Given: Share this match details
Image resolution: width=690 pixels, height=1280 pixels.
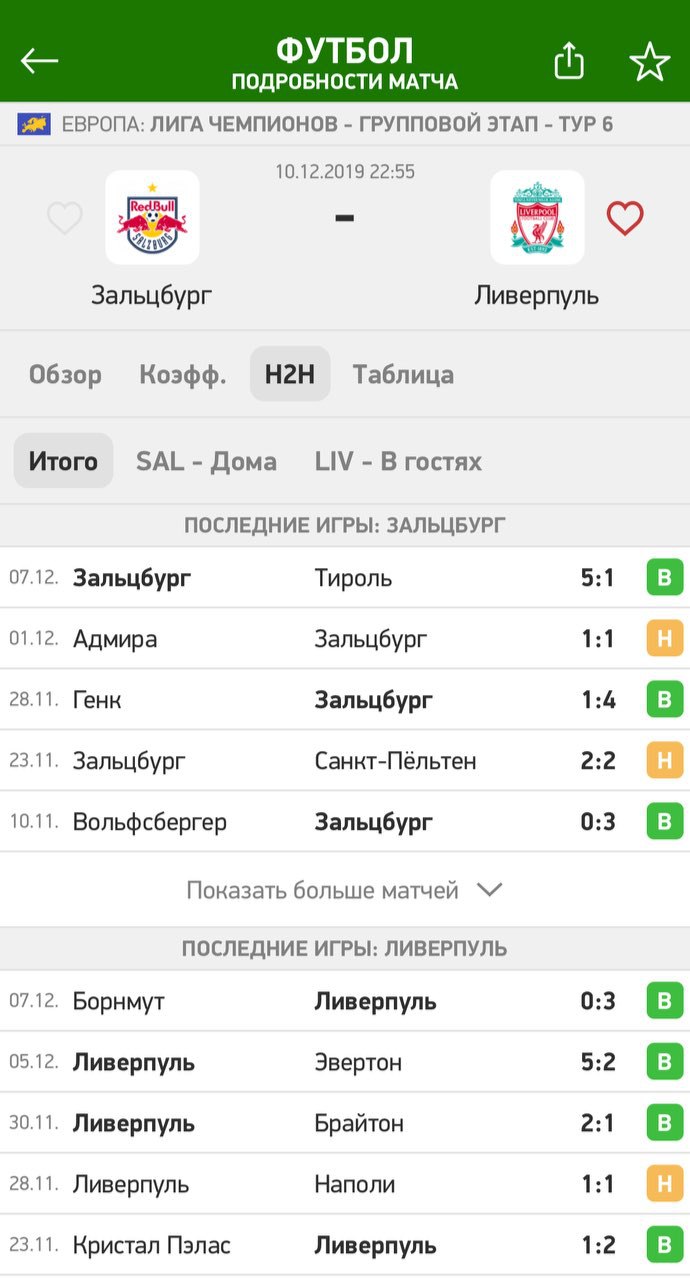Looking at the screenshot, I should pyautogui.click(x=568, y=62).
